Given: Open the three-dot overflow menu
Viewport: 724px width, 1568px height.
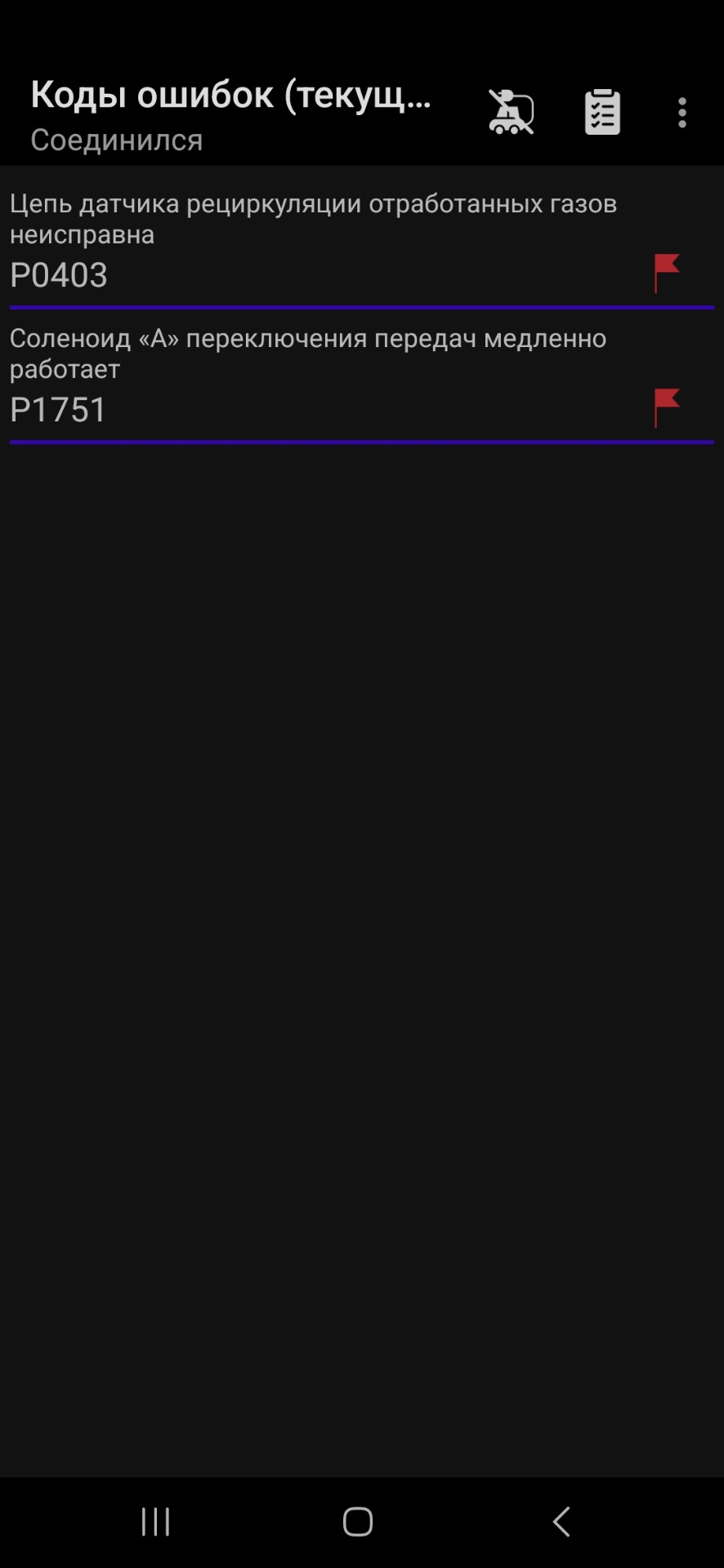Looking at the screenshot, I should [682, 113].
